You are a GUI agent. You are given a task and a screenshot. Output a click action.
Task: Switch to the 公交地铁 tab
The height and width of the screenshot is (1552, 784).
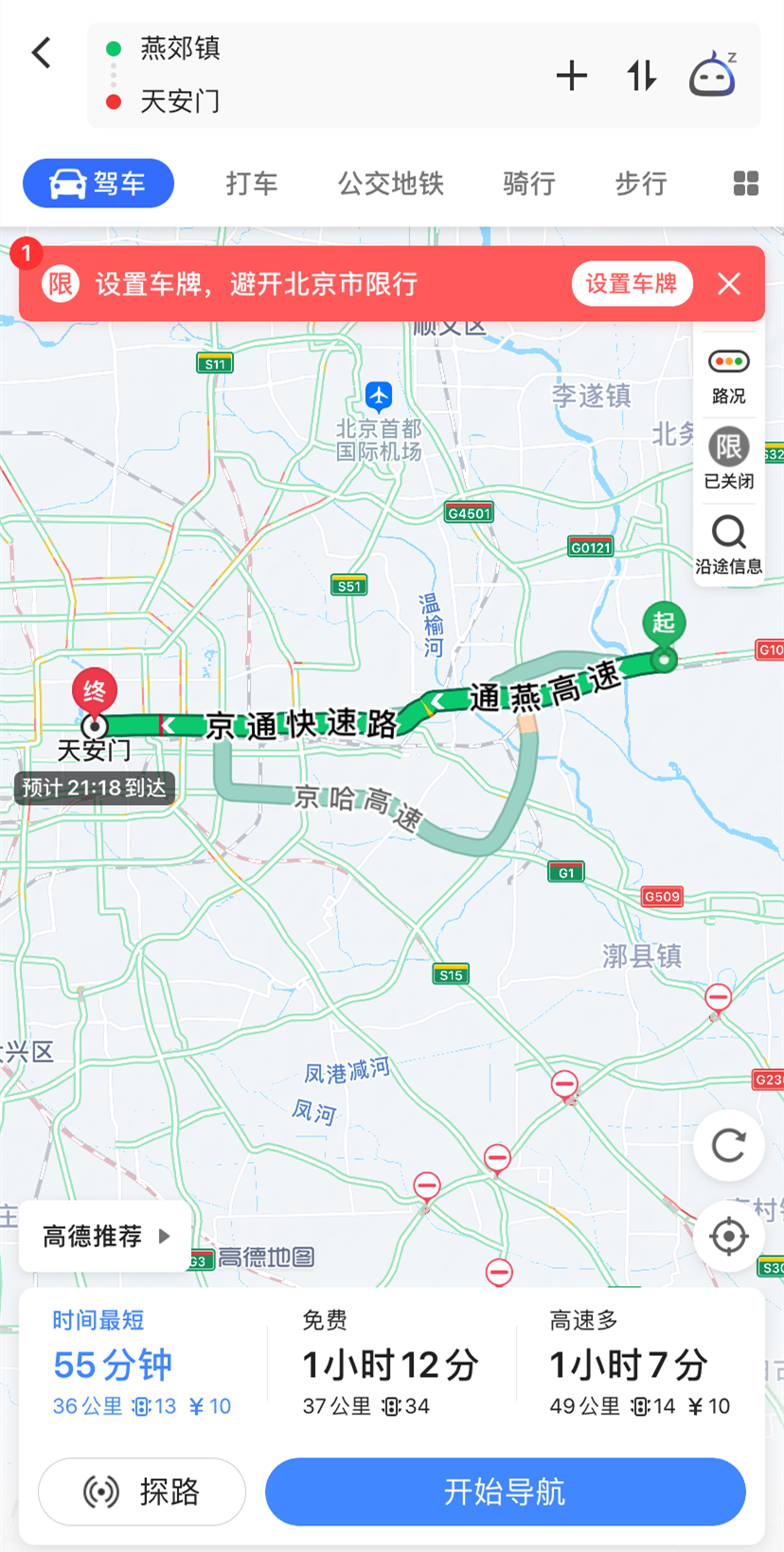pos(391,184)
